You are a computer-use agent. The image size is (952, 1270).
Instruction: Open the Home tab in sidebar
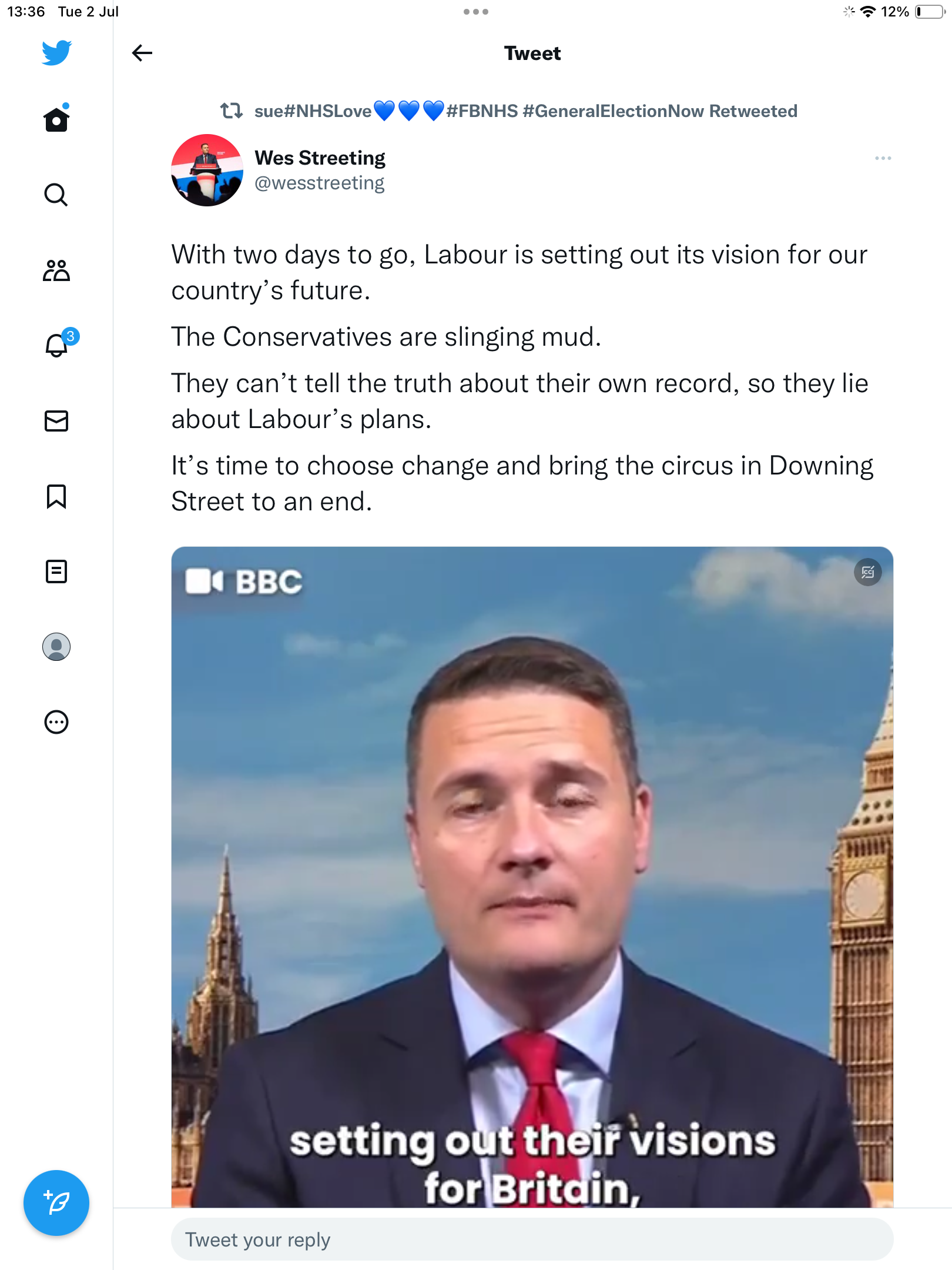tap(56, 119)
